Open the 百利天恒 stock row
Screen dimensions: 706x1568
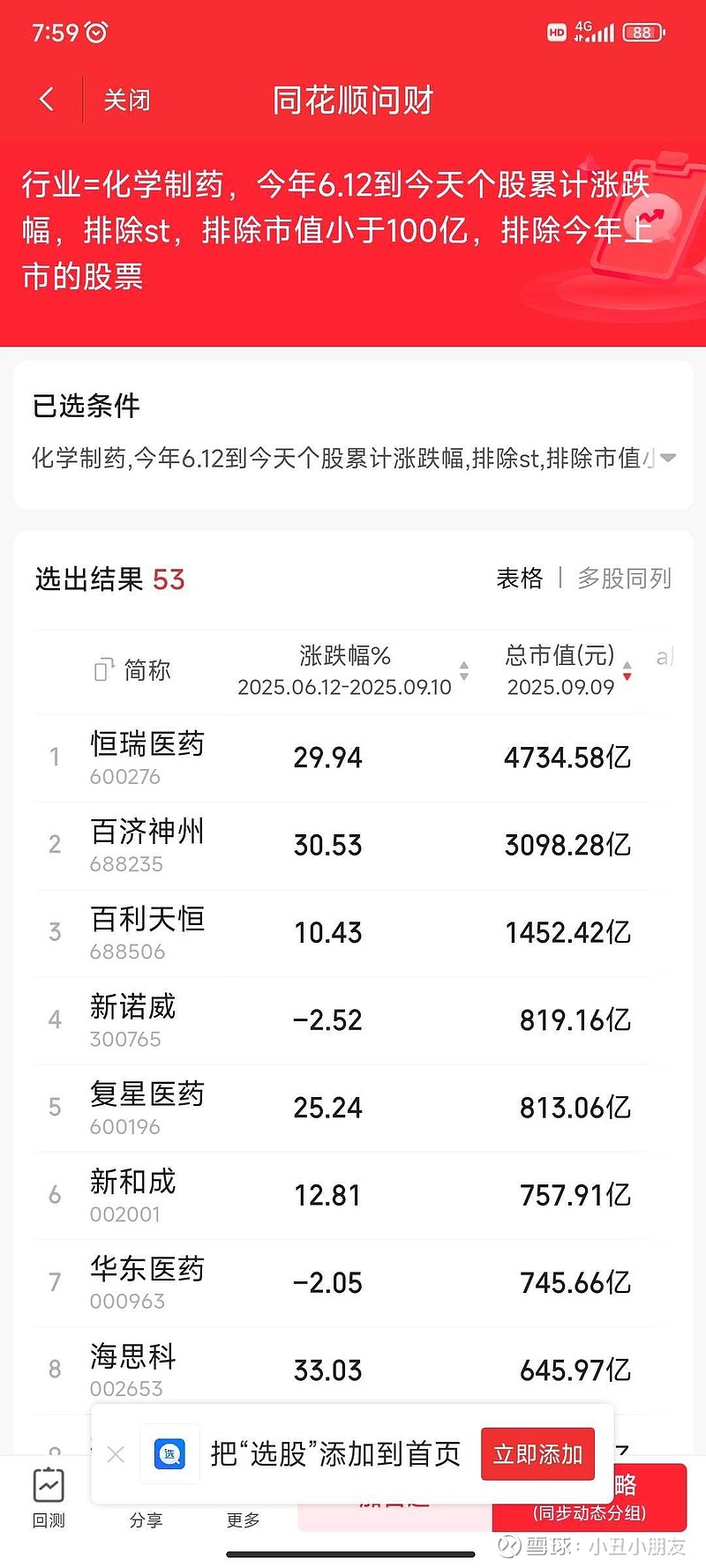[x=341, y=933]
